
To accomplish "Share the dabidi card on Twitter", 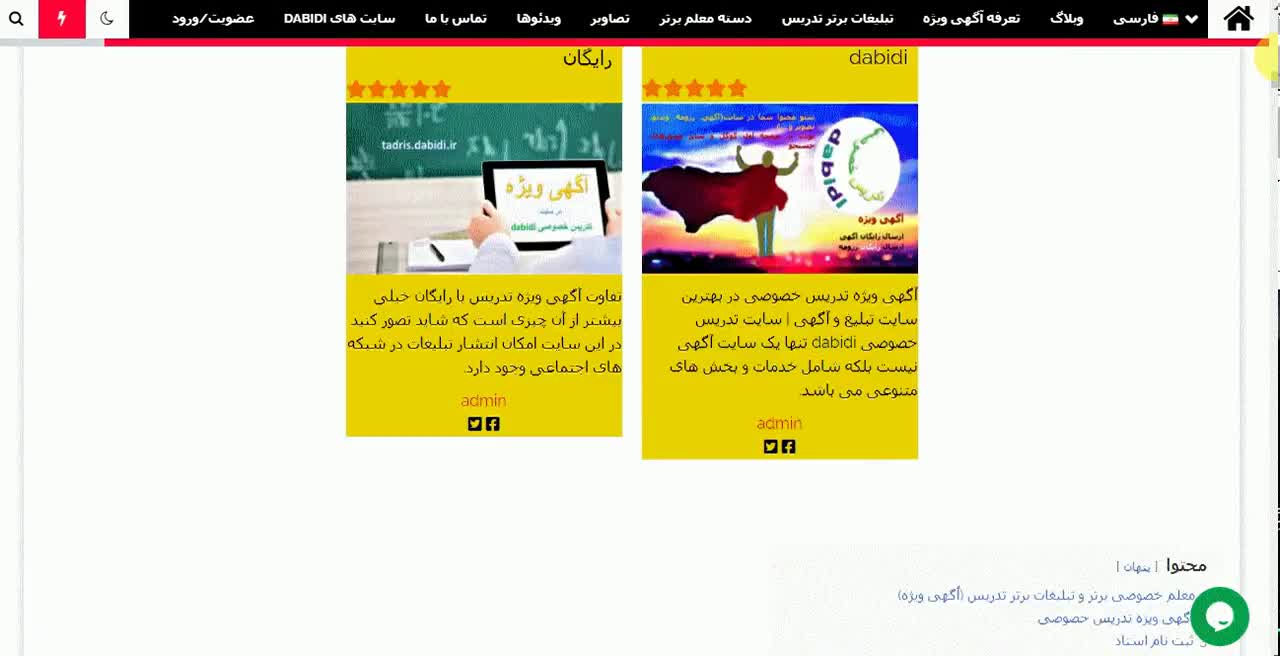I will pos(770,447).
